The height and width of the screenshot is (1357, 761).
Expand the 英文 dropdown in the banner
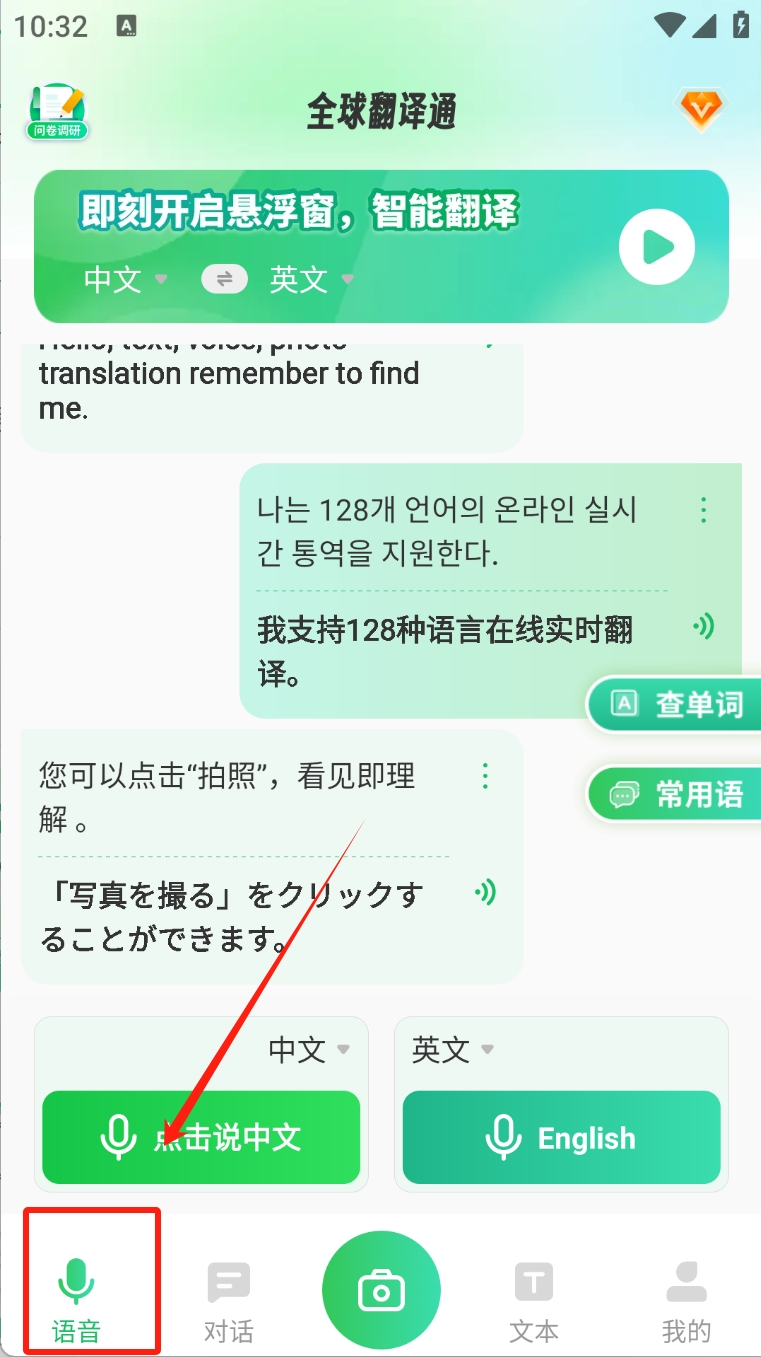312,279
